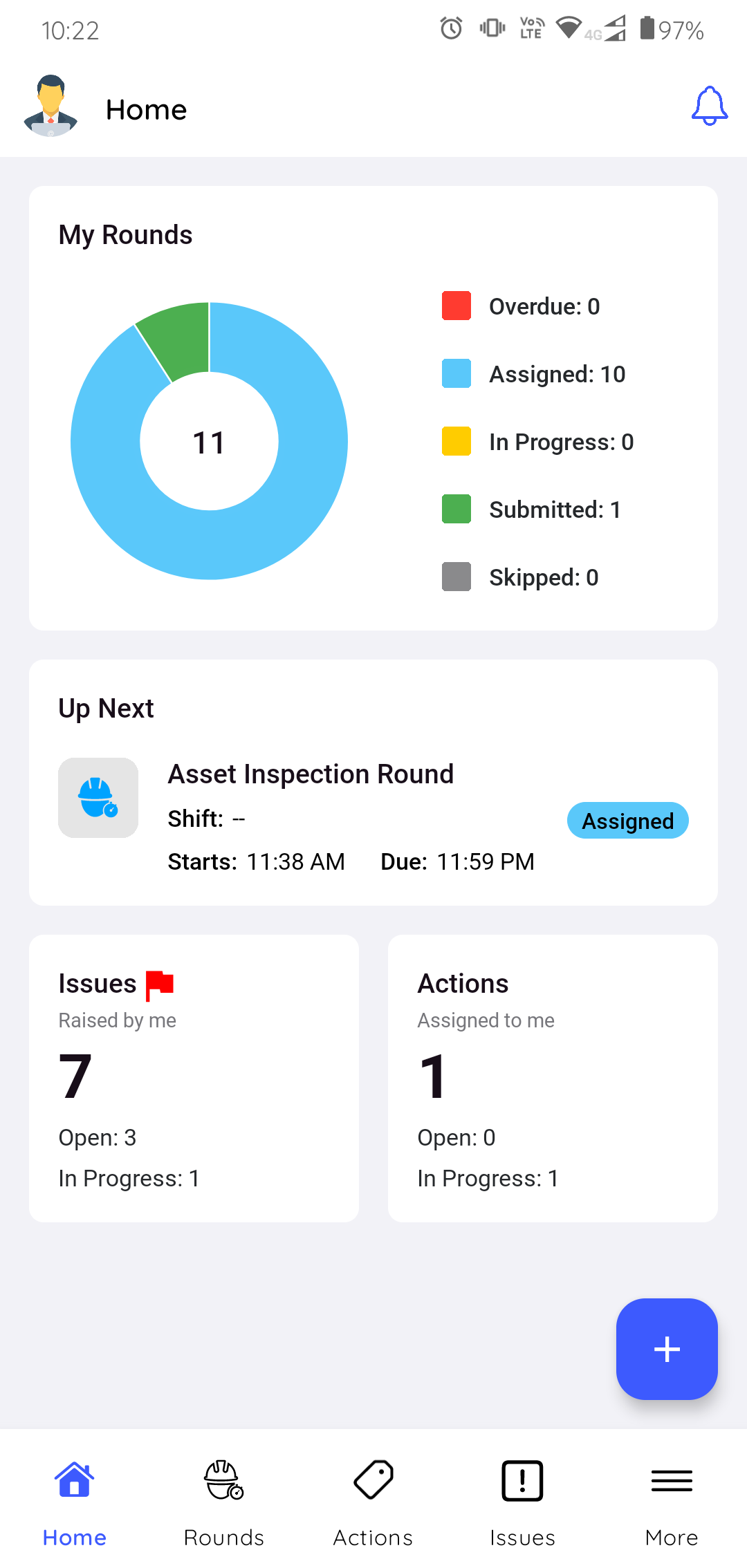The image size is (747, 1568).
Task: Open the profile avatar
Action: pos(50,106)
